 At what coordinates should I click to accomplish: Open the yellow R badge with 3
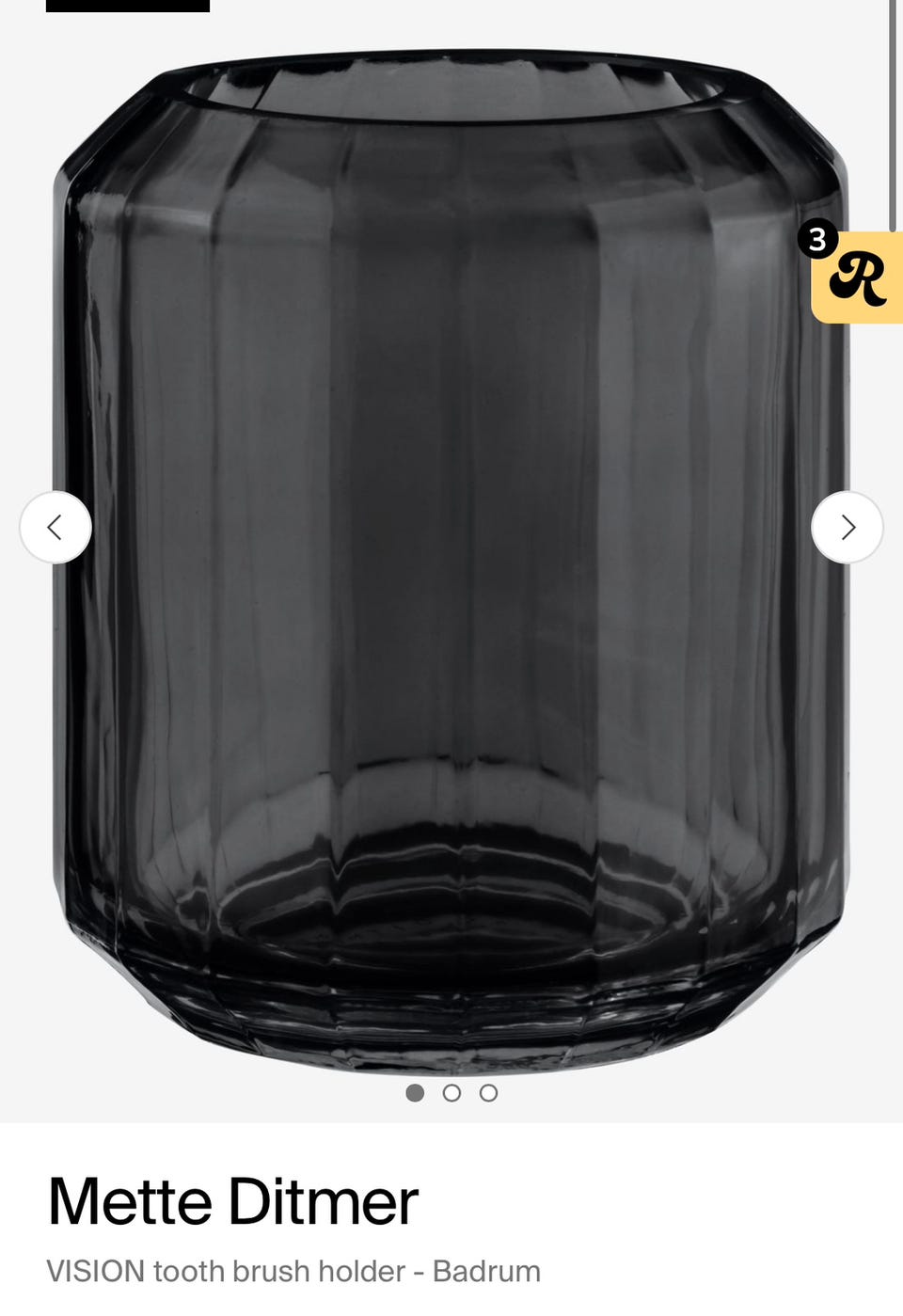[858, 277]
